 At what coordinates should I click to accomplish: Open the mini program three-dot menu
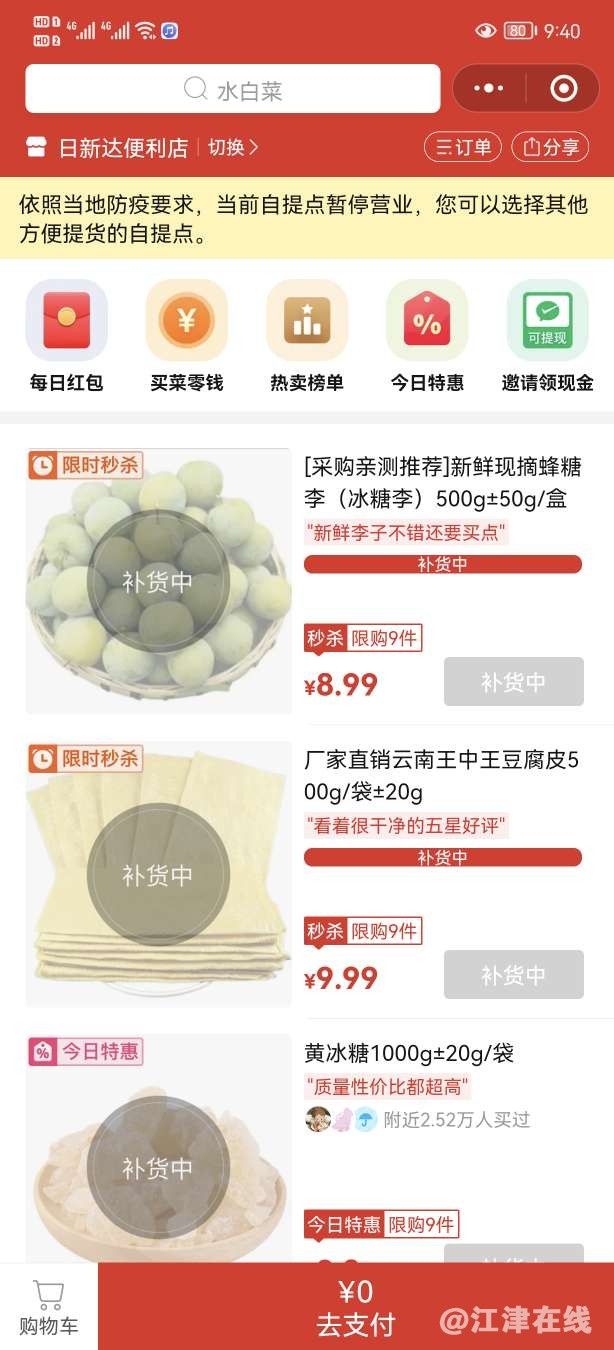click(488, 89)
